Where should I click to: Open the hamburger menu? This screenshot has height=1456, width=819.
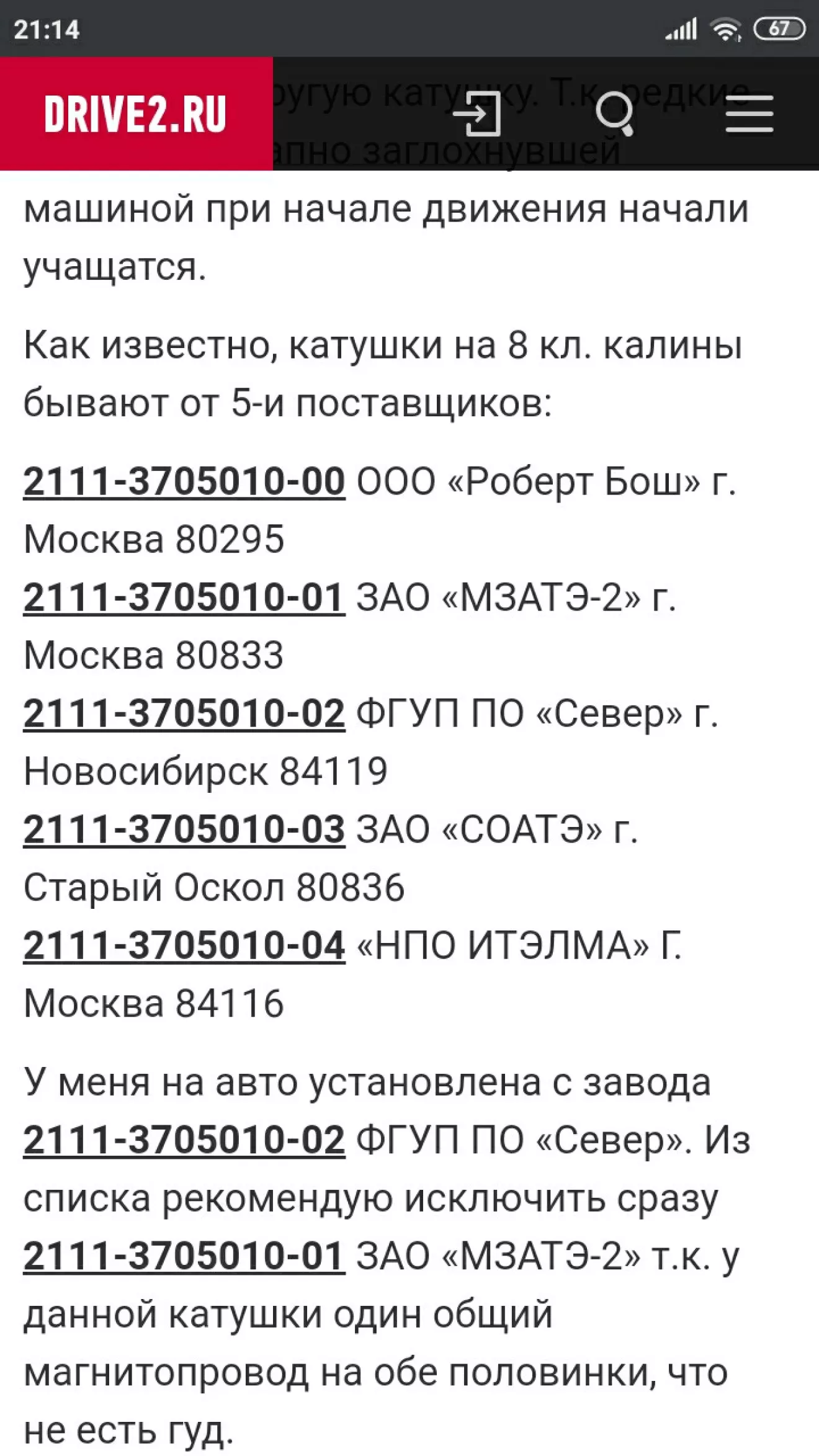point(749,114)
